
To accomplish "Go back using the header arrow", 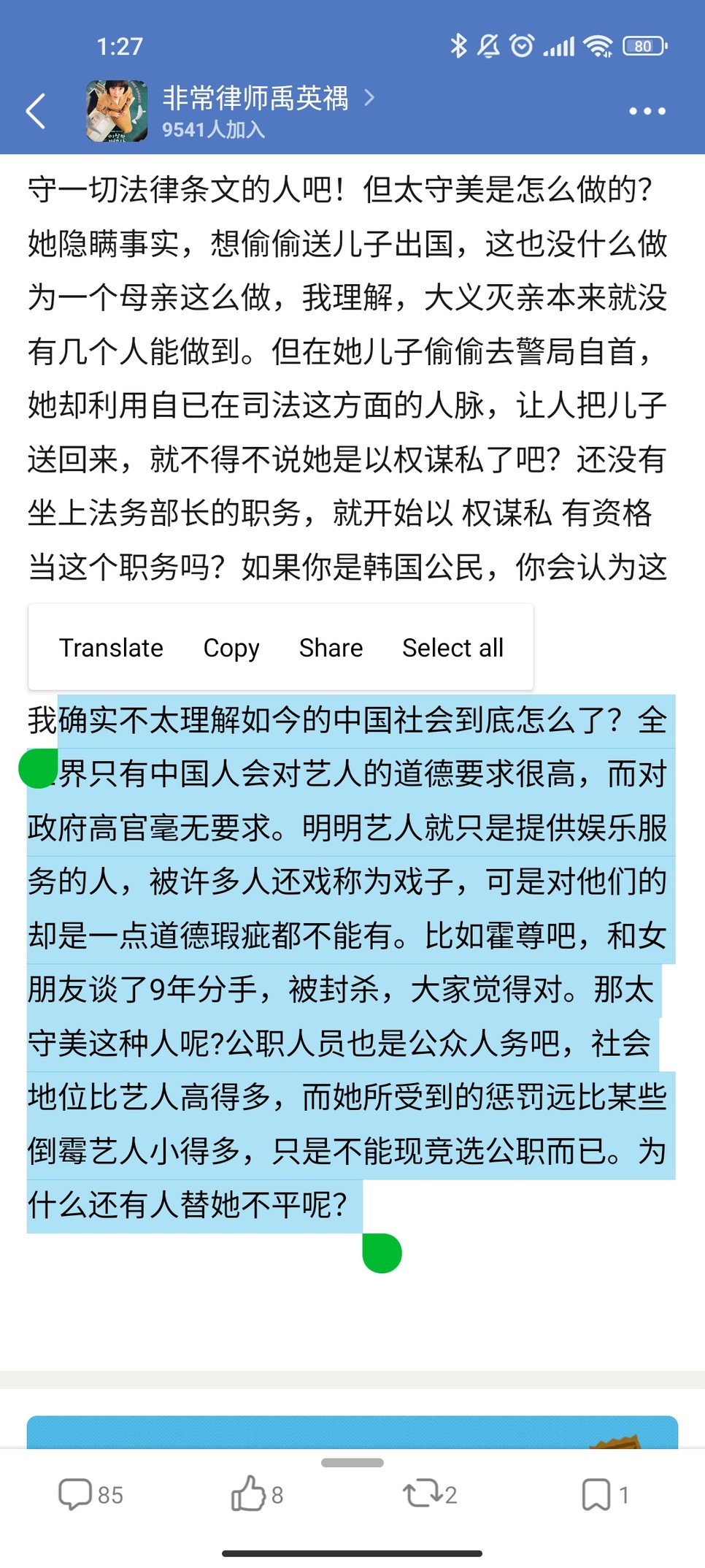I will (x=36, y=111).
